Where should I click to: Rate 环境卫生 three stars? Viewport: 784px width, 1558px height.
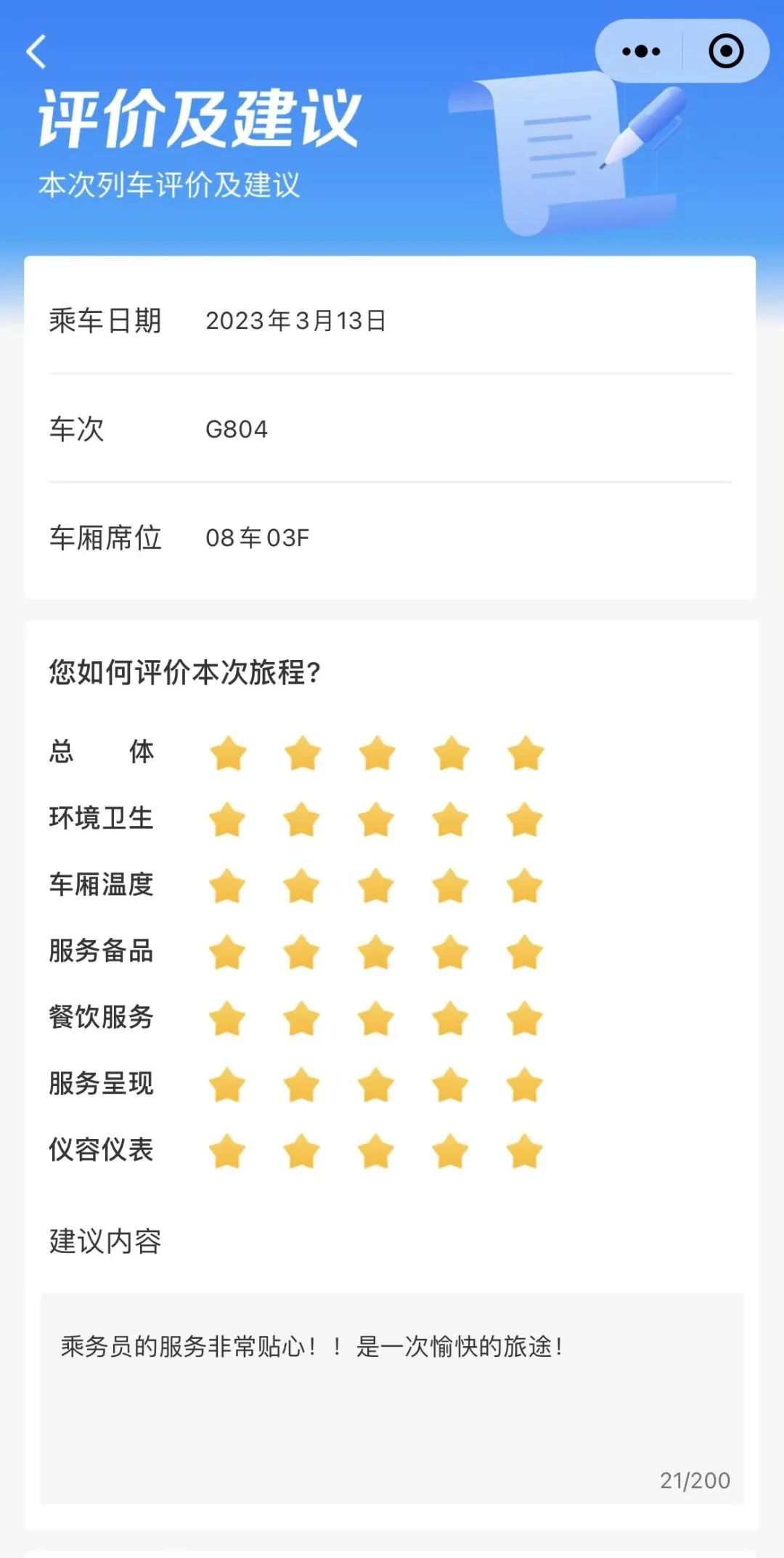376,820
